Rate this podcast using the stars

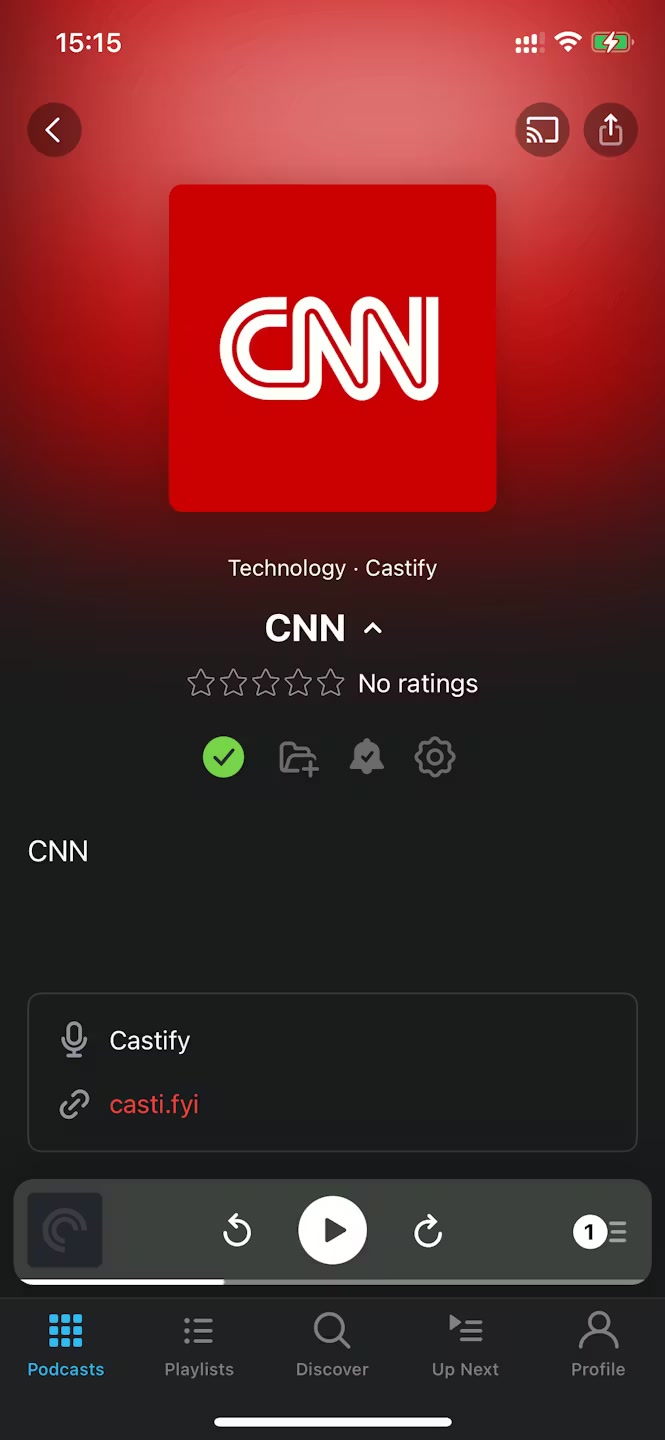pos(266,684)
